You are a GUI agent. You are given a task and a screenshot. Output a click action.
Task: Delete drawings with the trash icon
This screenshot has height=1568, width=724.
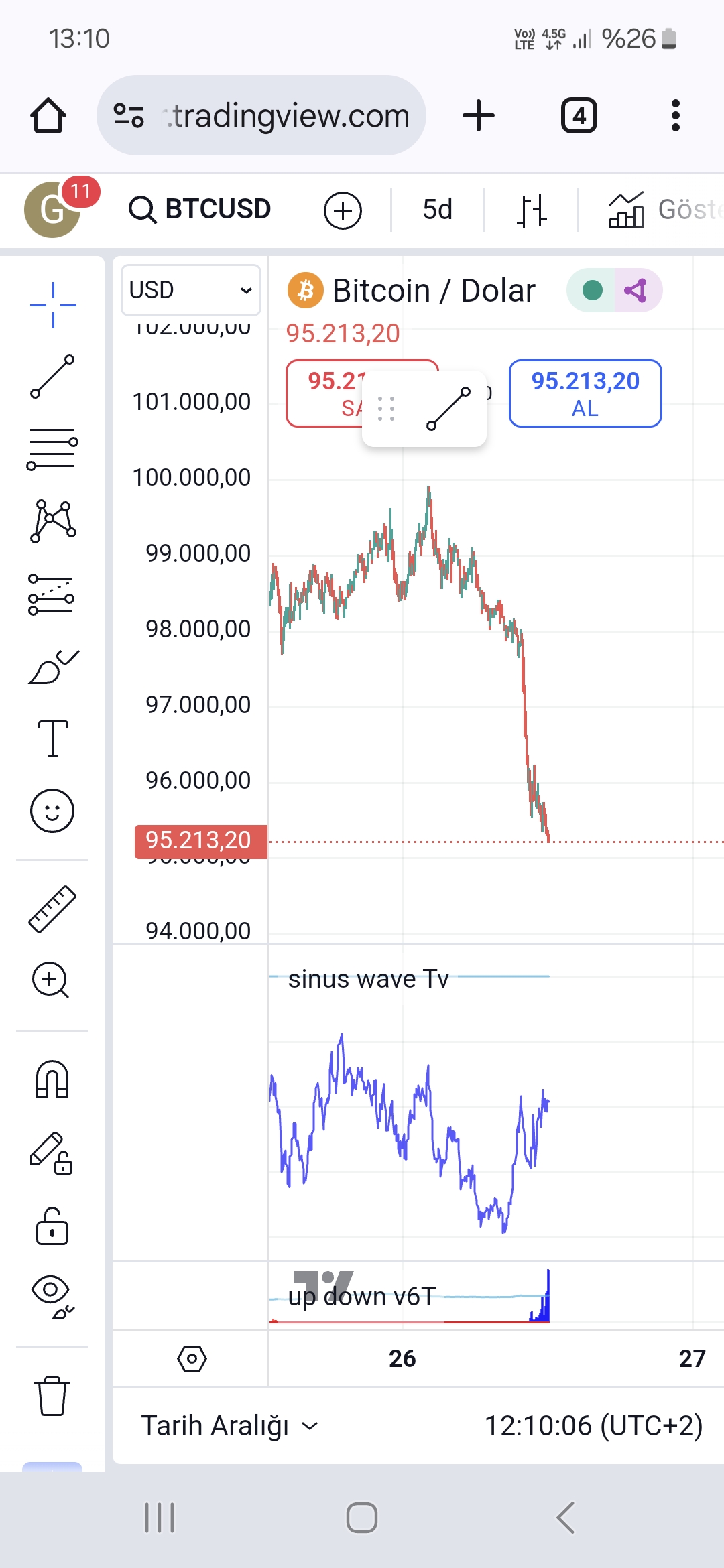point(52,1396)
